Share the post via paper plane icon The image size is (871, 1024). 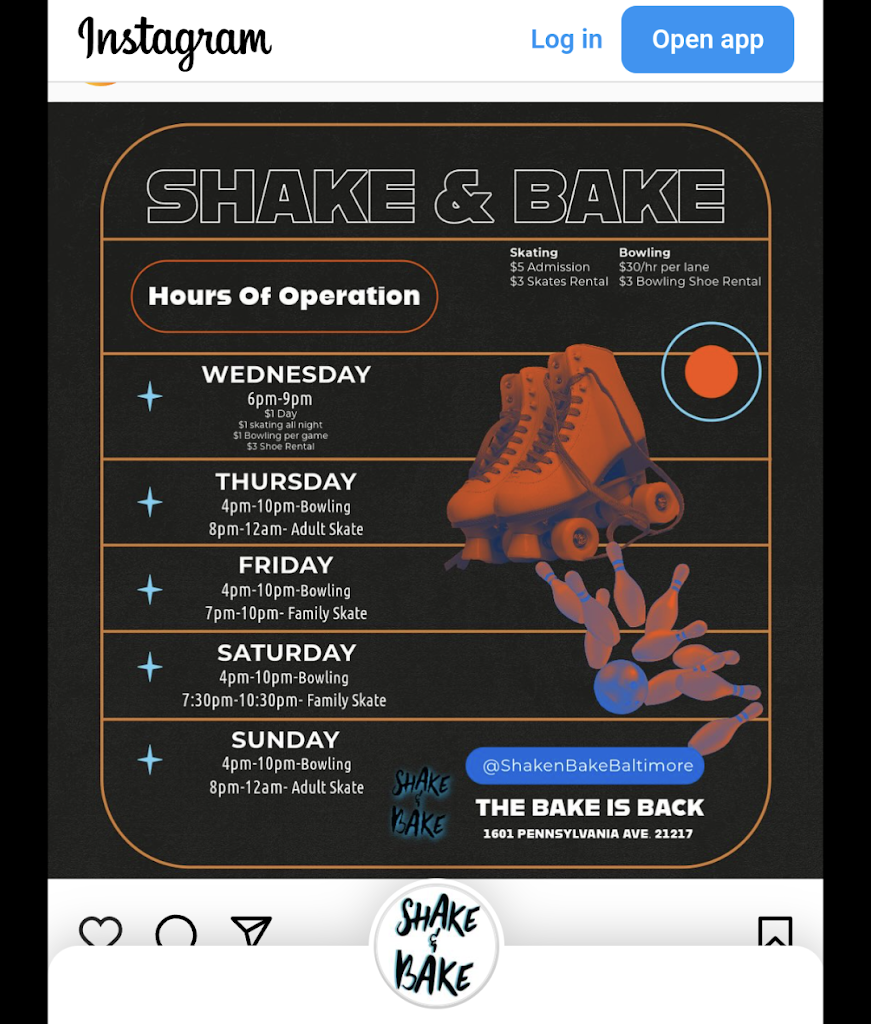point(251,930)
